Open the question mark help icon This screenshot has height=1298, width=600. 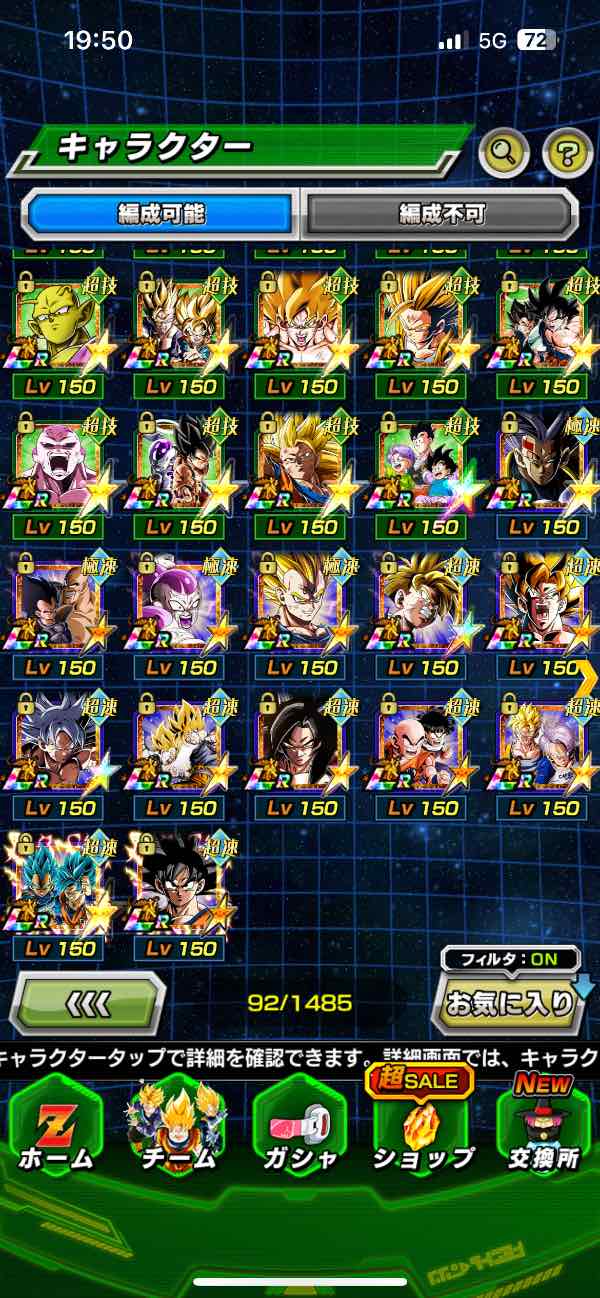[x=567, y=154]
